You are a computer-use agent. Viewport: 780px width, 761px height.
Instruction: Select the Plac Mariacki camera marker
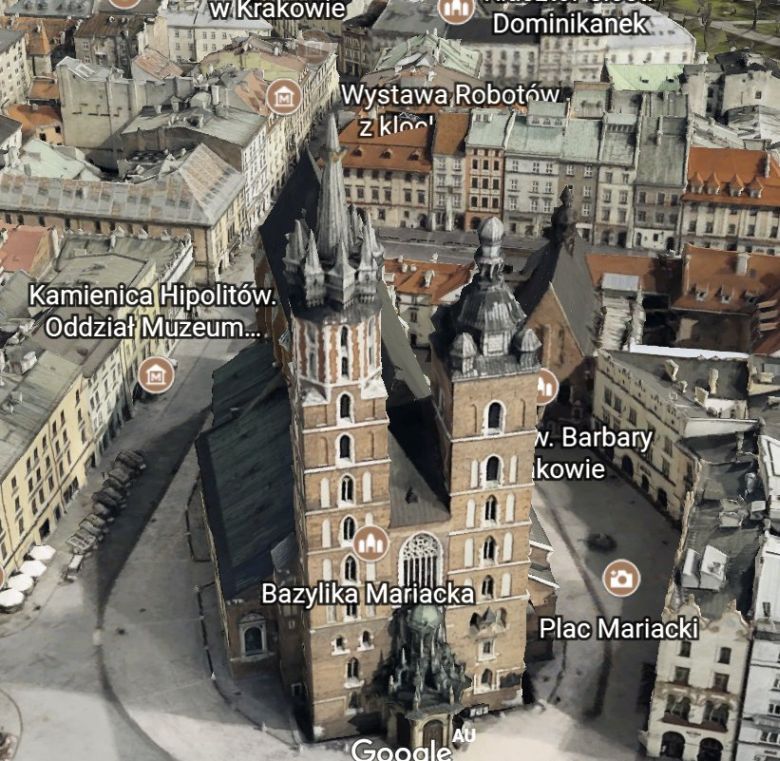(621, 578)
